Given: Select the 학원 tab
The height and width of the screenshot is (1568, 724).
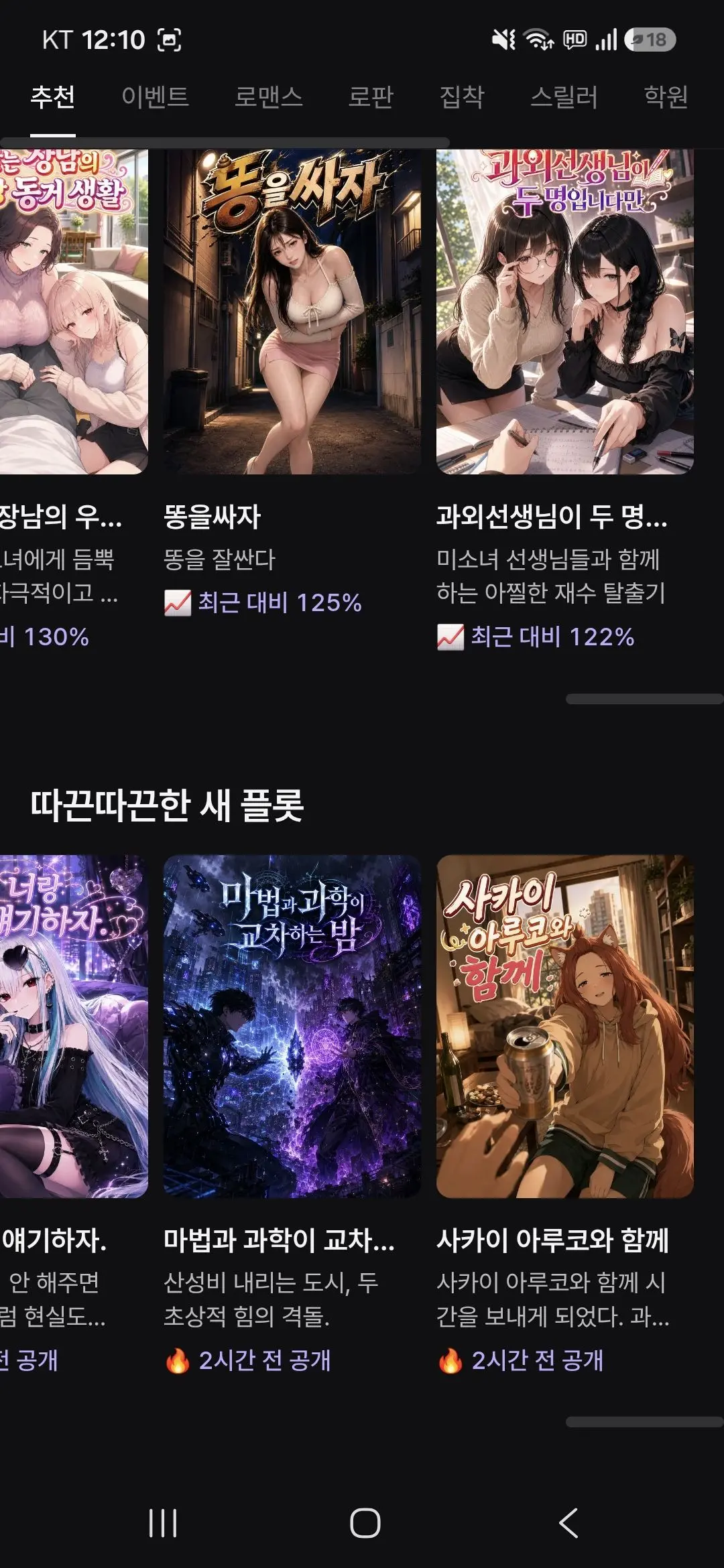Looking at the screenshot, I should point(666,97).
